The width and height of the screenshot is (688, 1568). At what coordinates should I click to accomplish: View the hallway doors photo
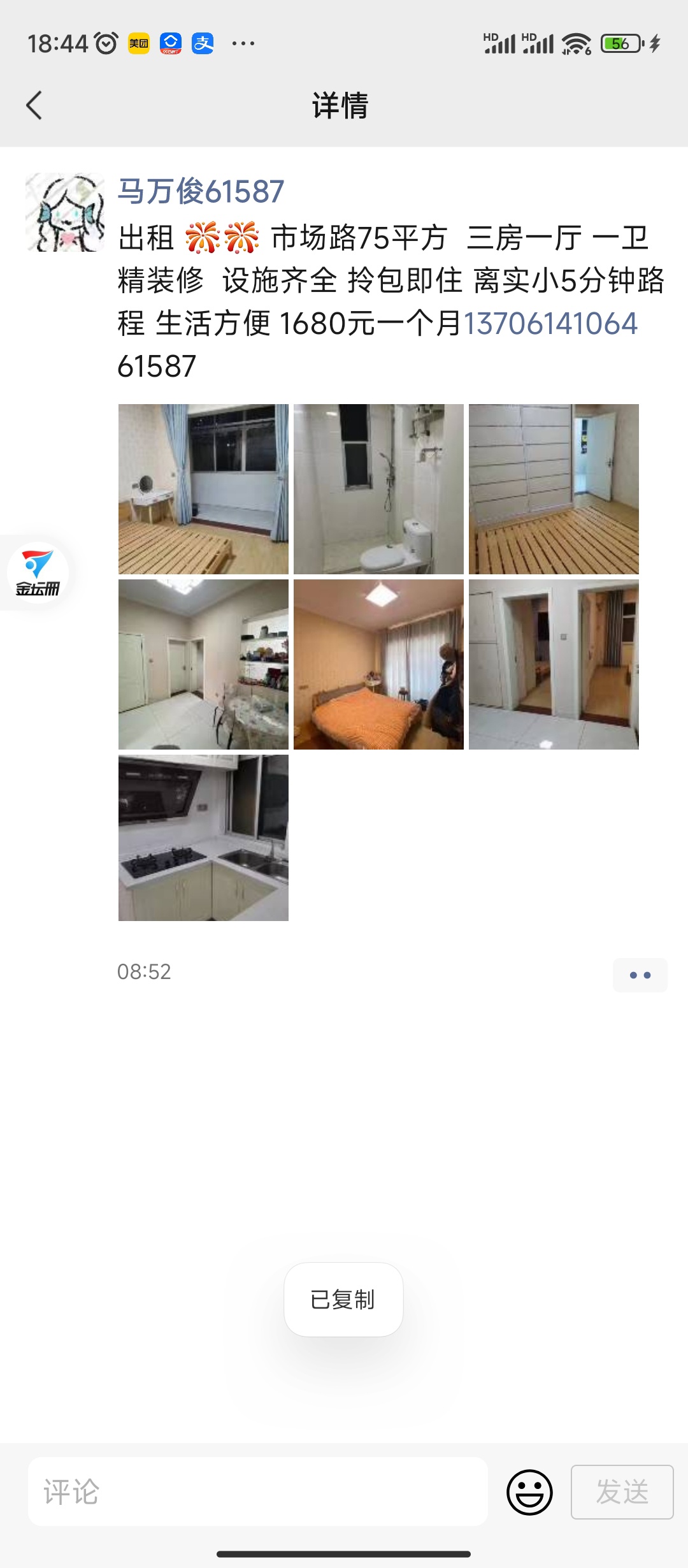(x=554, y=664)
